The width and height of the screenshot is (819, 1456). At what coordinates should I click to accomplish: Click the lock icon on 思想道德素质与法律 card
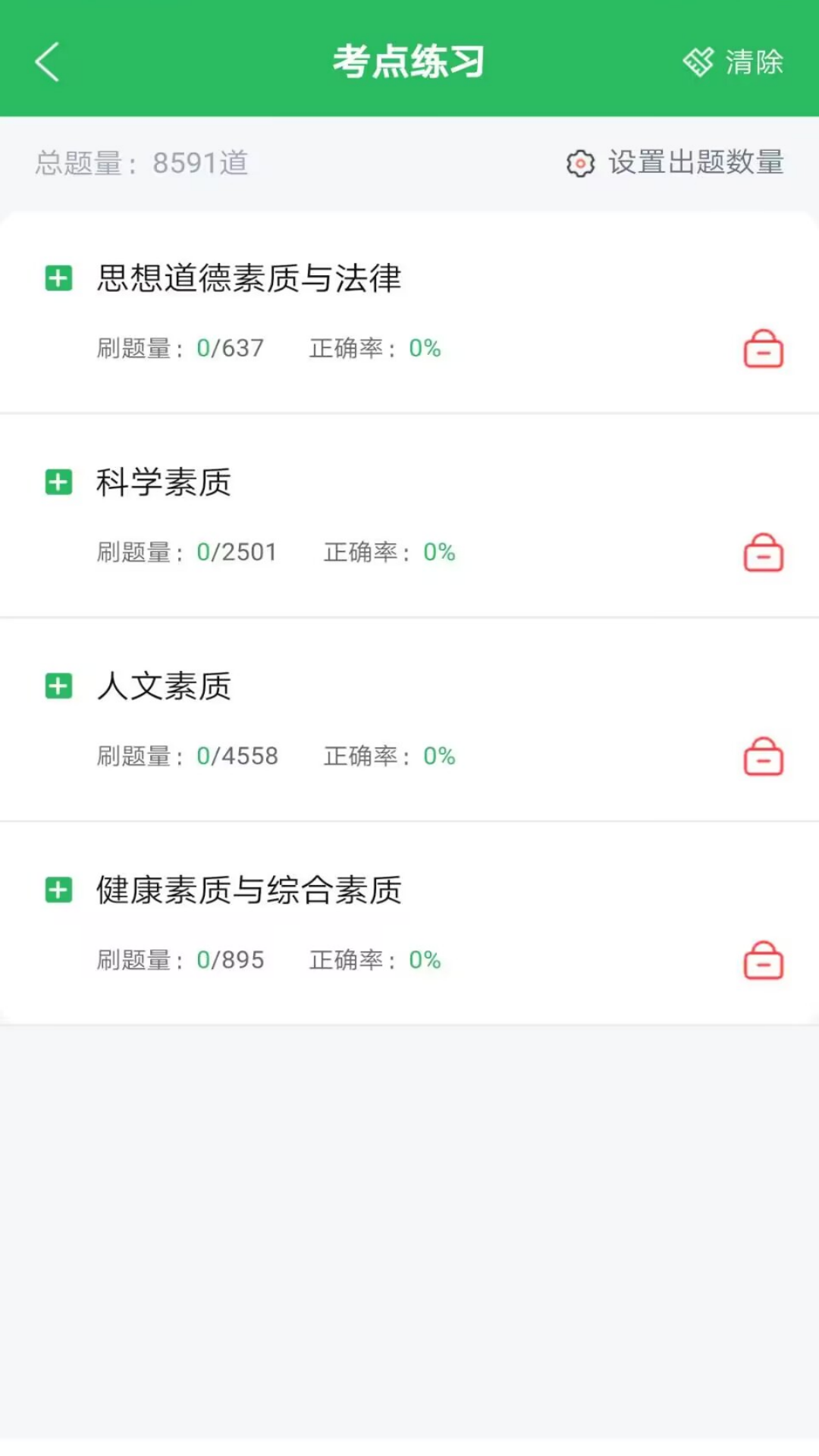pos(762,350)
